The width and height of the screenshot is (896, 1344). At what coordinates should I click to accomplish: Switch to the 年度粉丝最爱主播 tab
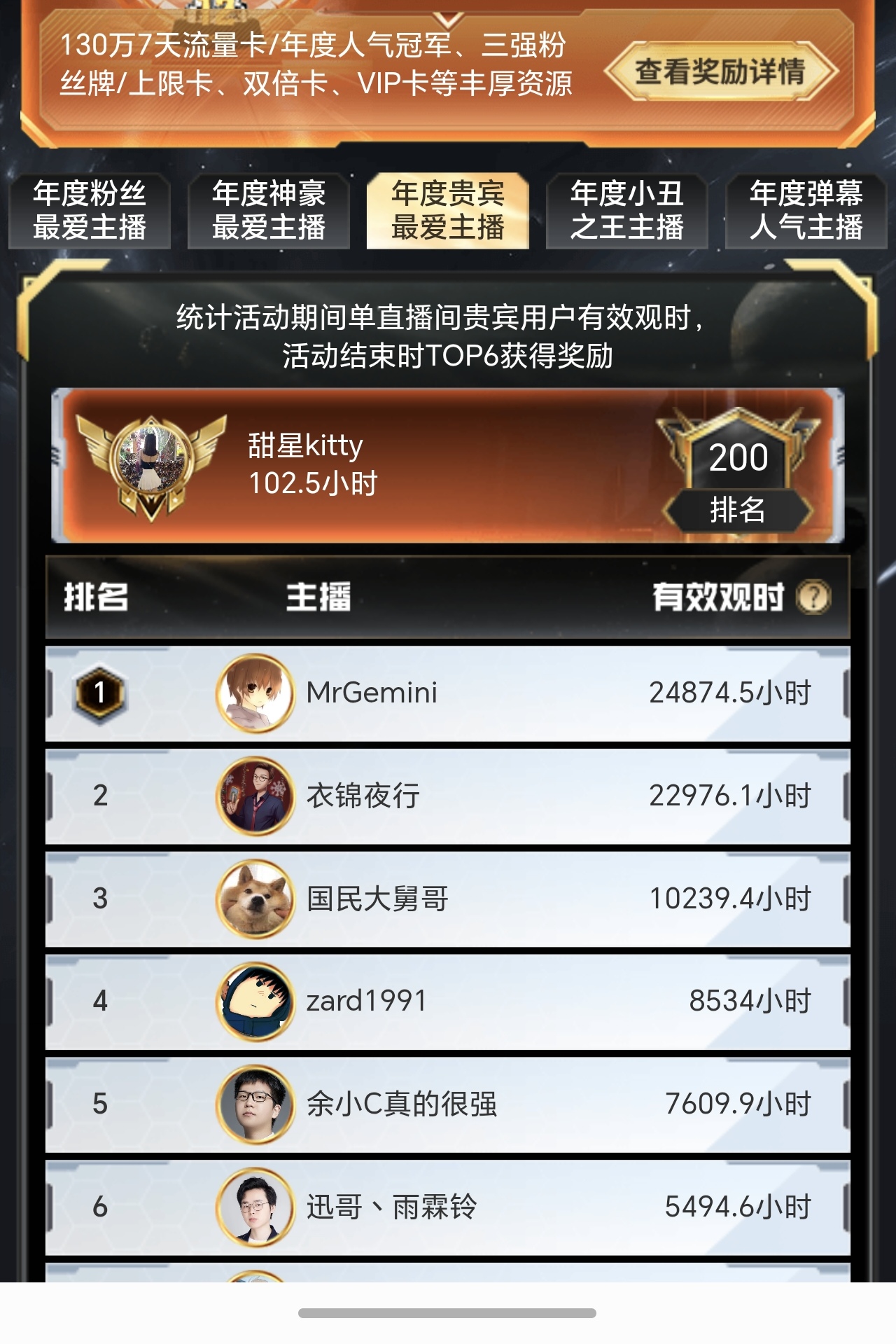pyautogui.click(x=90, y=210)
